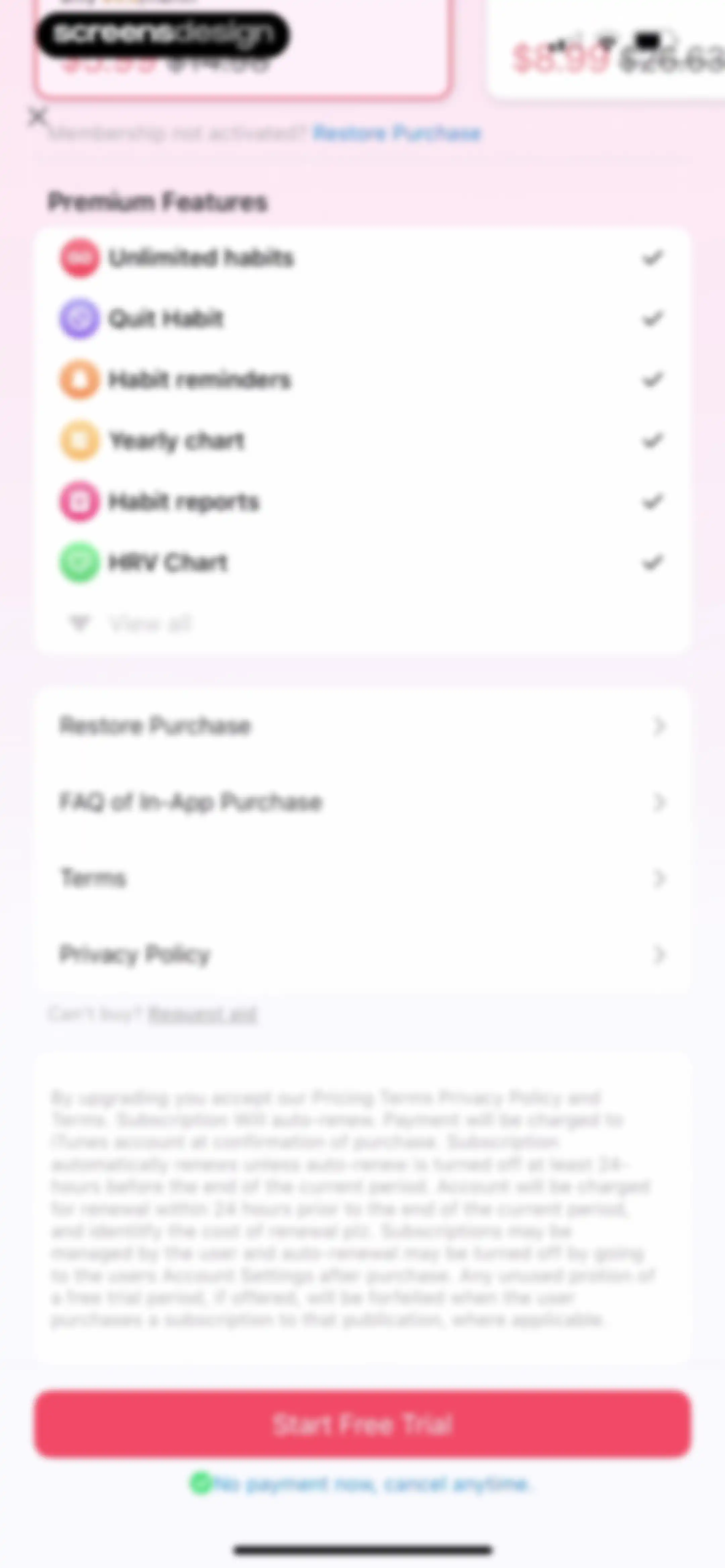Tap the blue Restore Purchase link
The height and width of the screenshot is (1568, 725).
[x=397, y=133]
